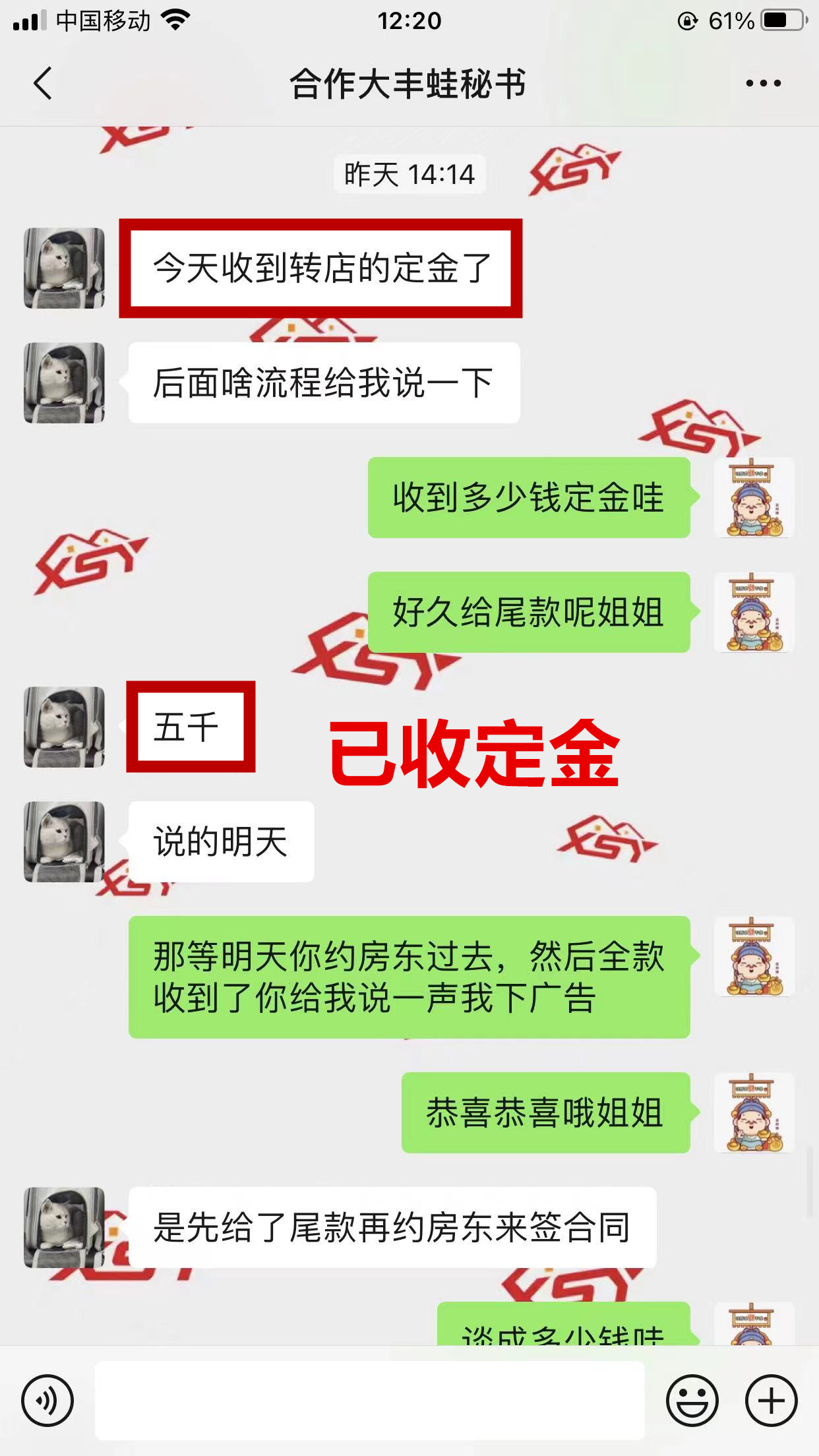Switch to voice message input
Screen dimensions: 819x1456
(47, 1400)
